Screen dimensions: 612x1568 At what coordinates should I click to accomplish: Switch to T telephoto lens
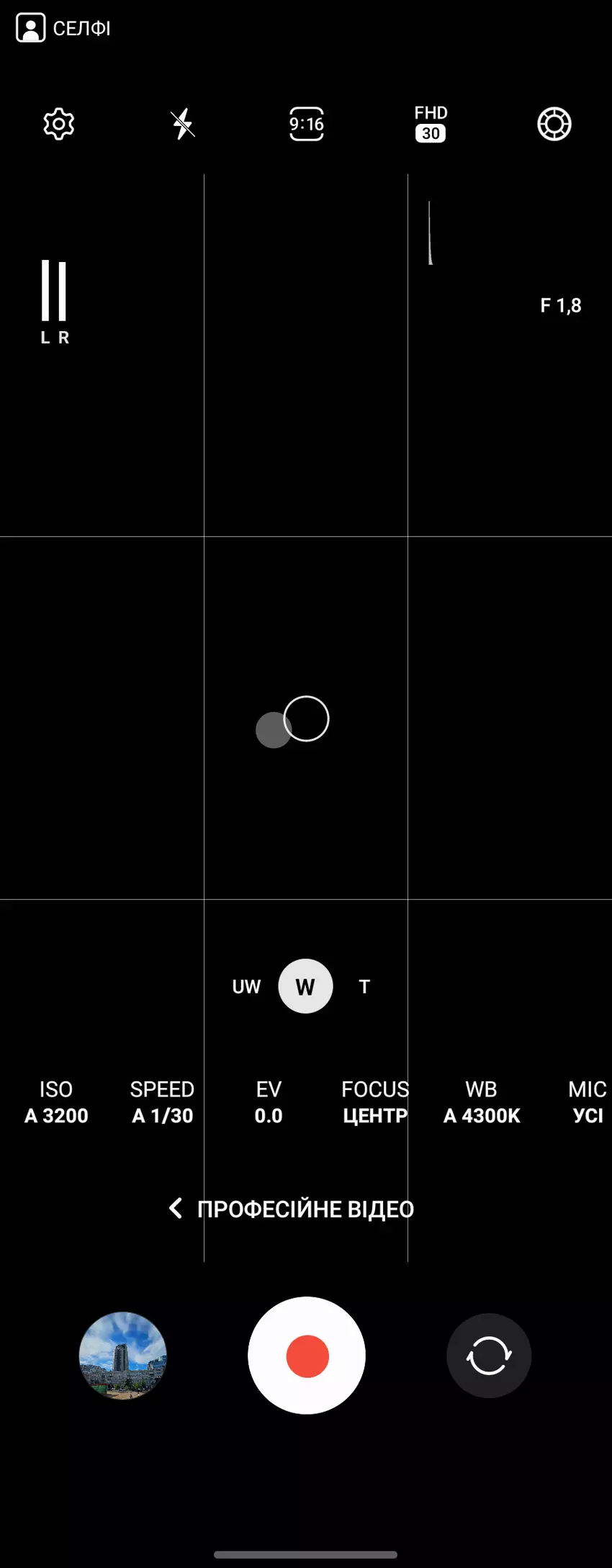tap(364, 986)
